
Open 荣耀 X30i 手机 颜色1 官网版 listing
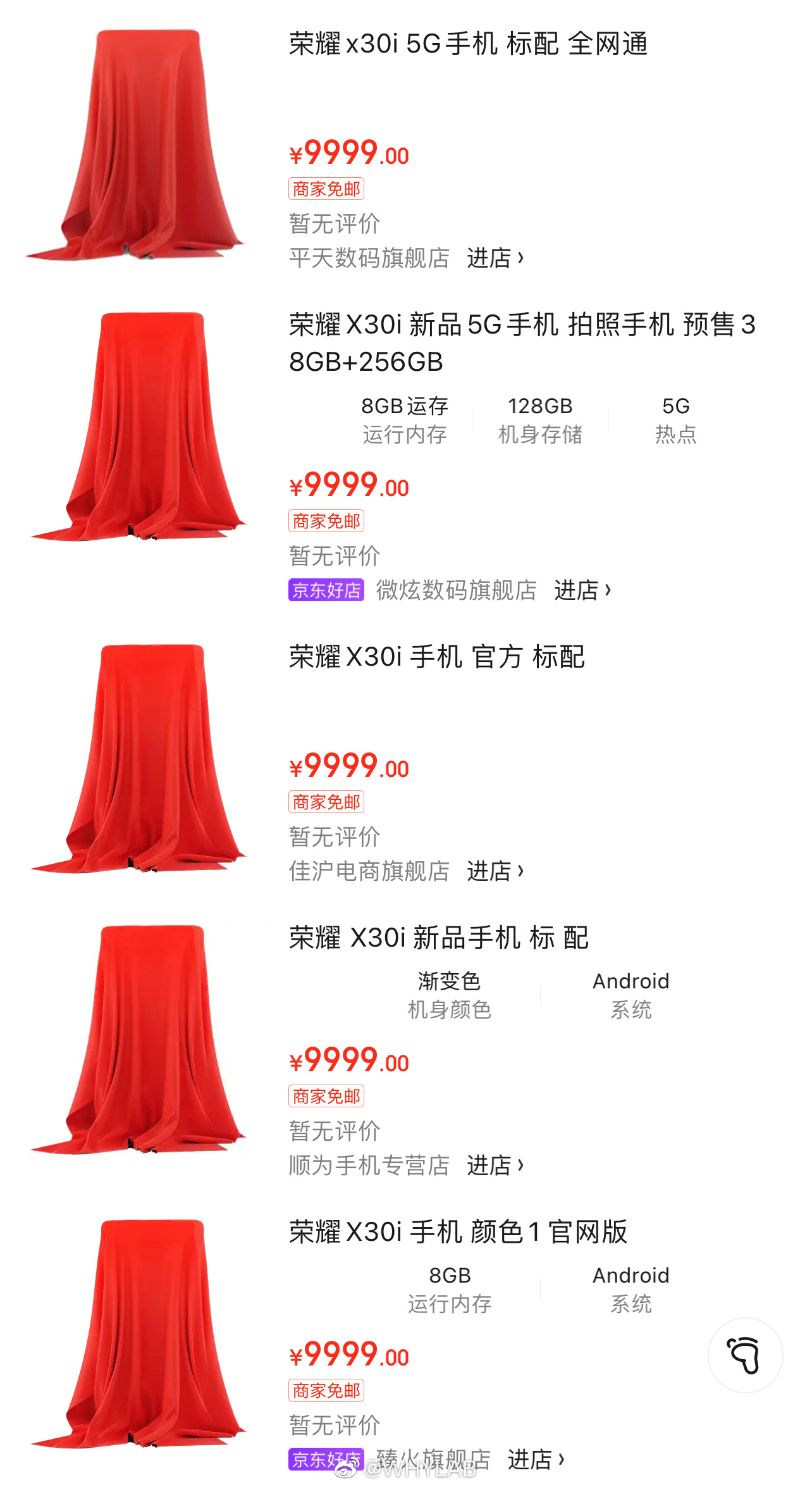click(458, 1232)
